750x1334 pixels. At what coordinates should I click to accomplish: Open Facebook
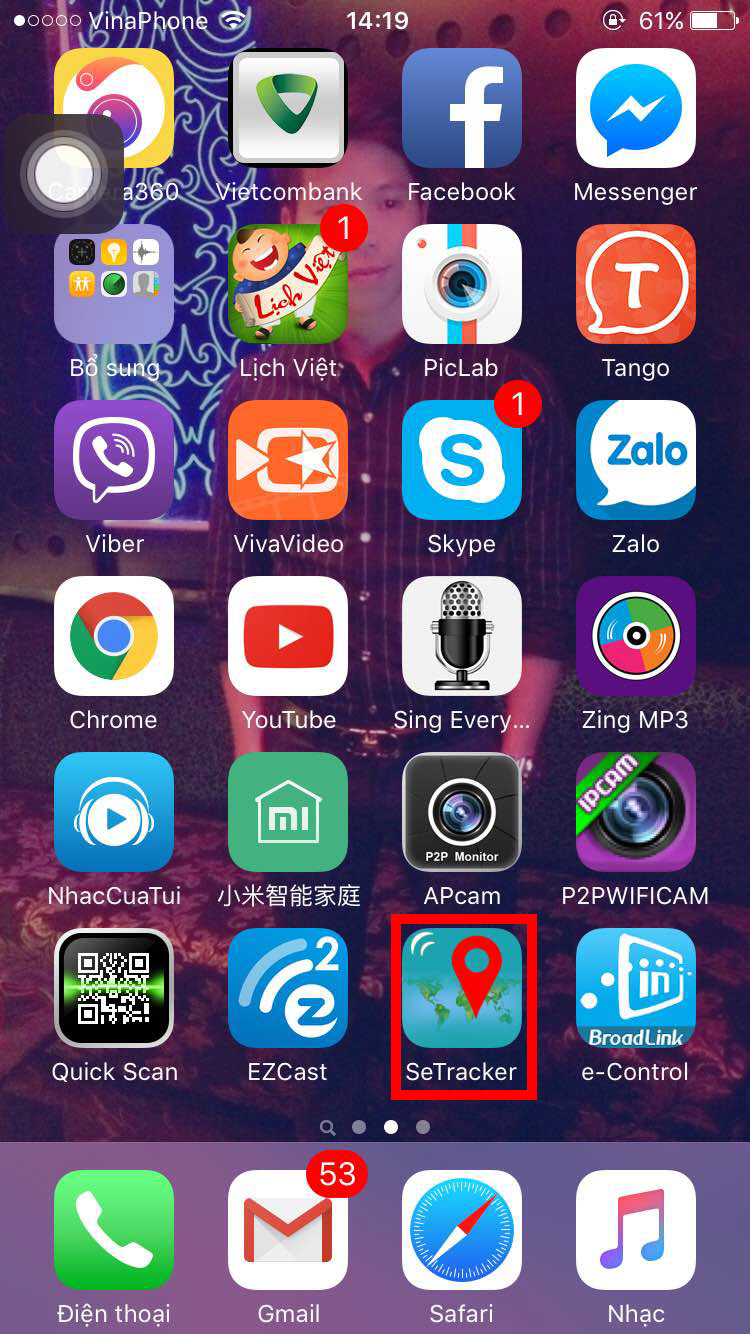pos(462,108)
